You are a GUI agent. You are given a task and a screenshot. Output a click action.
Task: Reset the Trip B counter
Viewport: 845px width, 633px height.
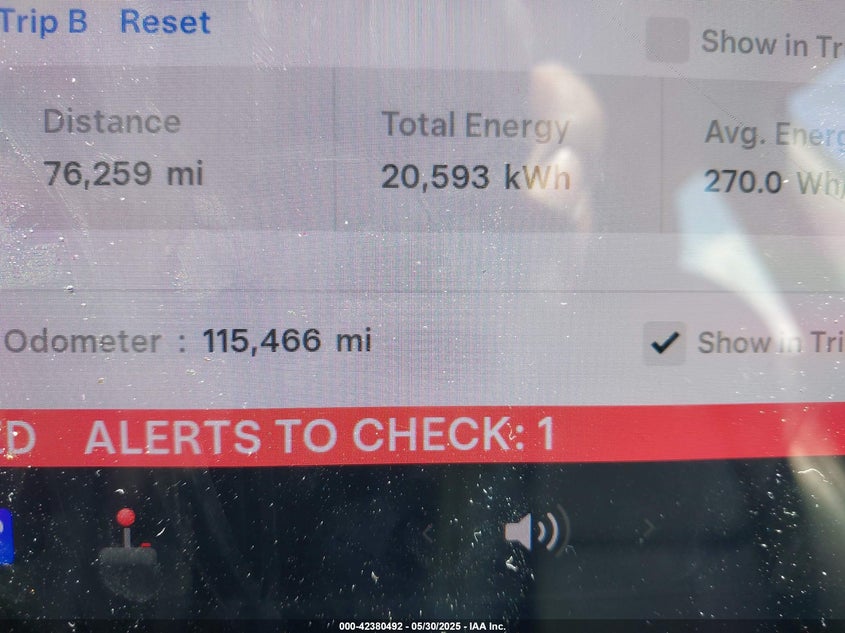tap(165, 22)
